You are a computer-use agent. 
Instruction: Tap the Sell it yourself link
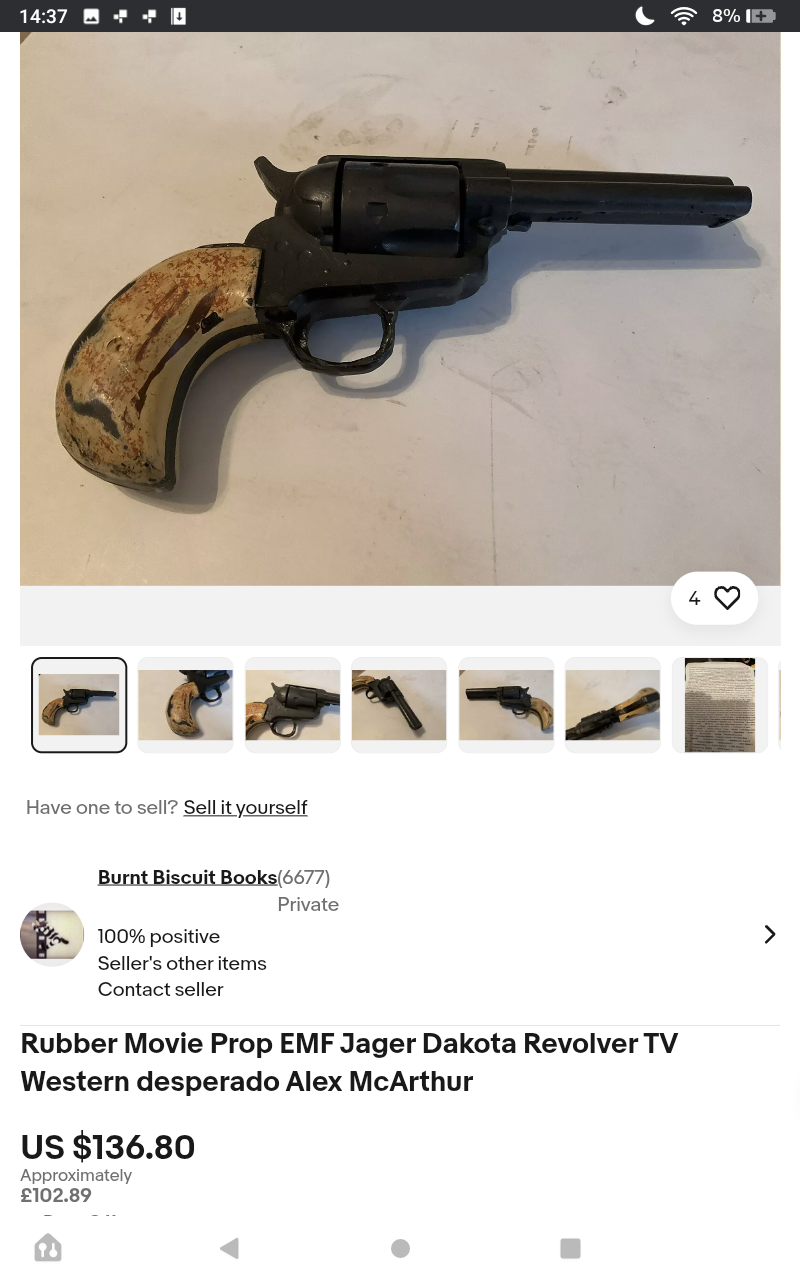[245, 807]
